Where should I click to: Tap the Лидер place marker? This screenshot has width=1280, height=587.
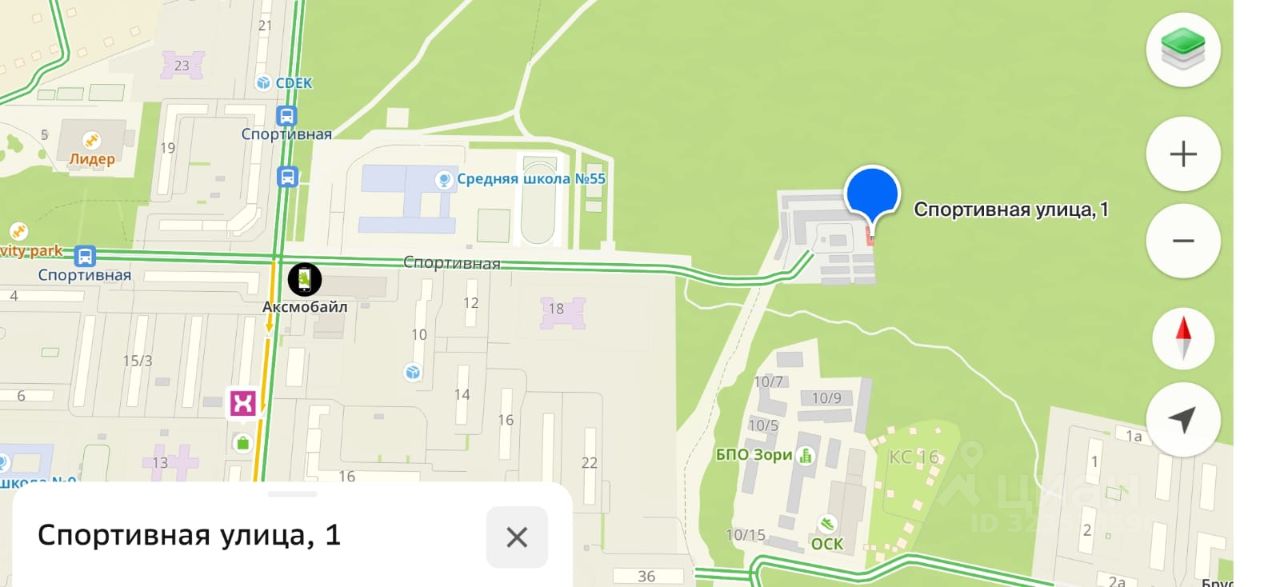click(x=92, y=139)
